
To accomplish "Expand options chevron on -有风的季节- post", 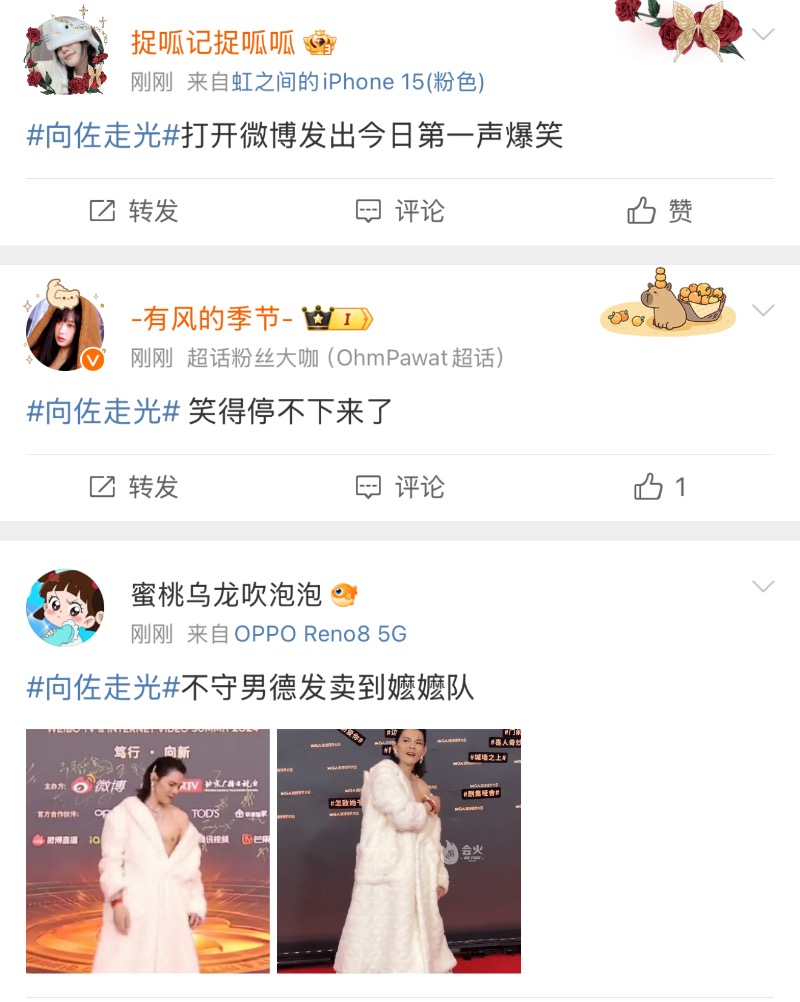I will pyautogui.click(x=763, y=311).
